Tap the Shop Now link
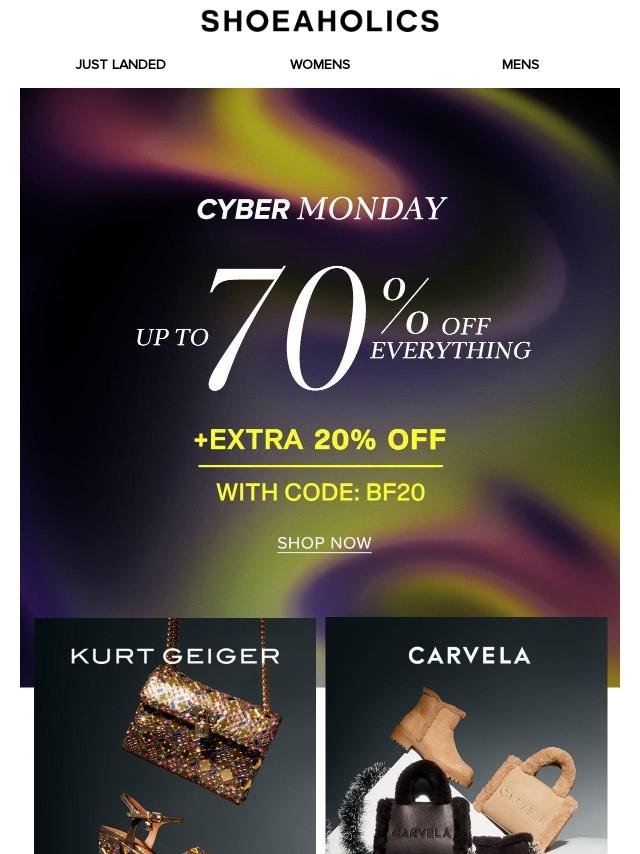Screen dimensions: 640x854 coord(324,543)
